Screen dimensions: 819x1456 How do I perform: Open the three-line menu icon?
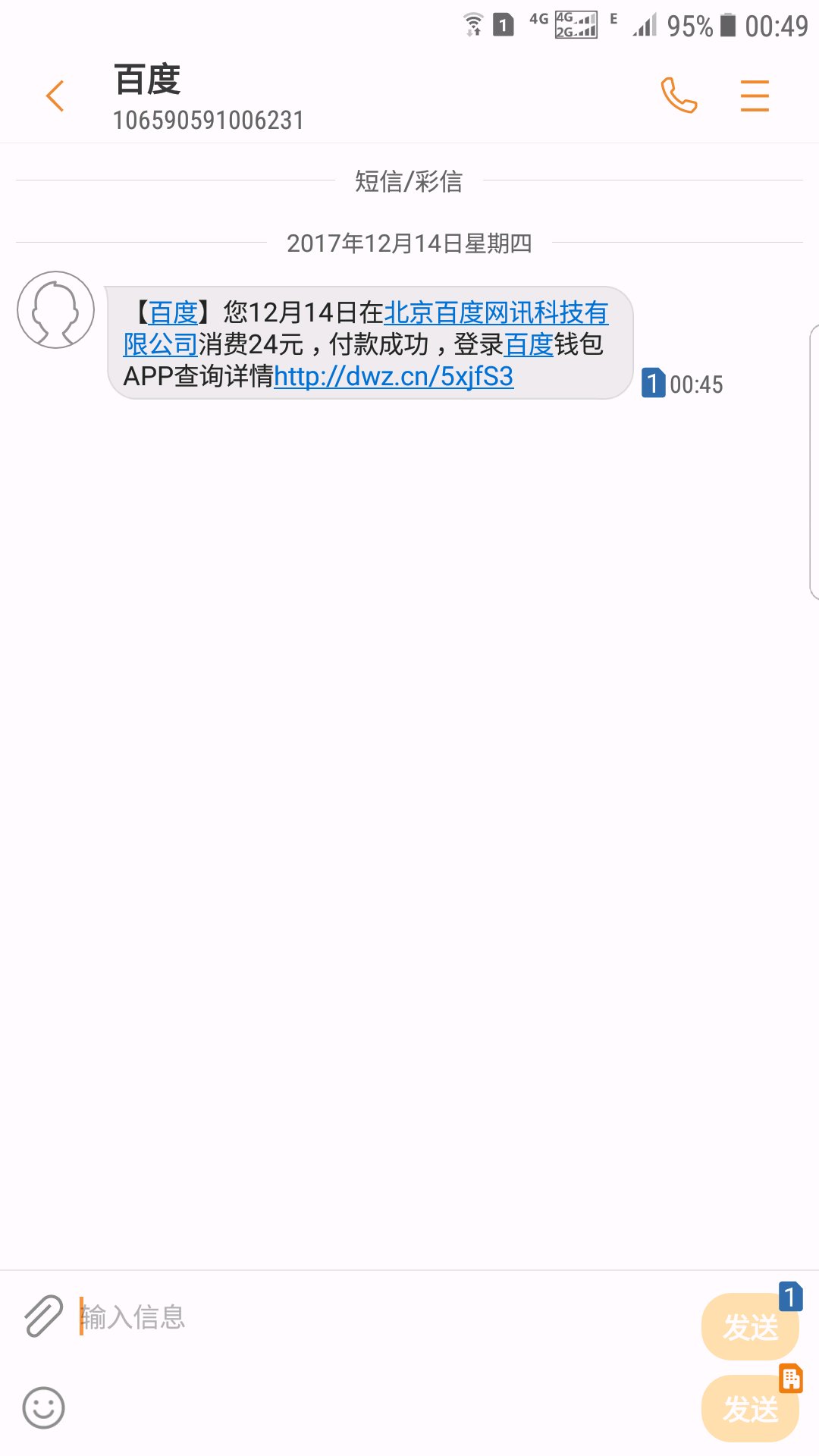[x=755, y=96]
